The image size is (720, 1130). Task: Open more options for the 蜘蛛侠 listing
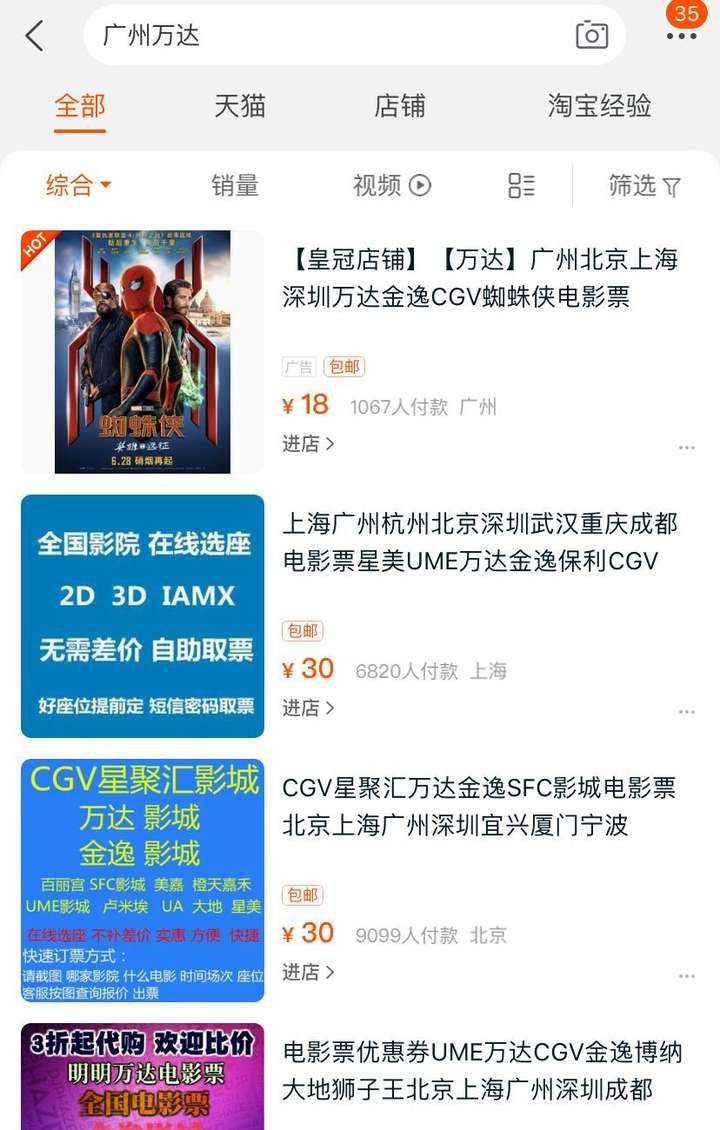686,447
